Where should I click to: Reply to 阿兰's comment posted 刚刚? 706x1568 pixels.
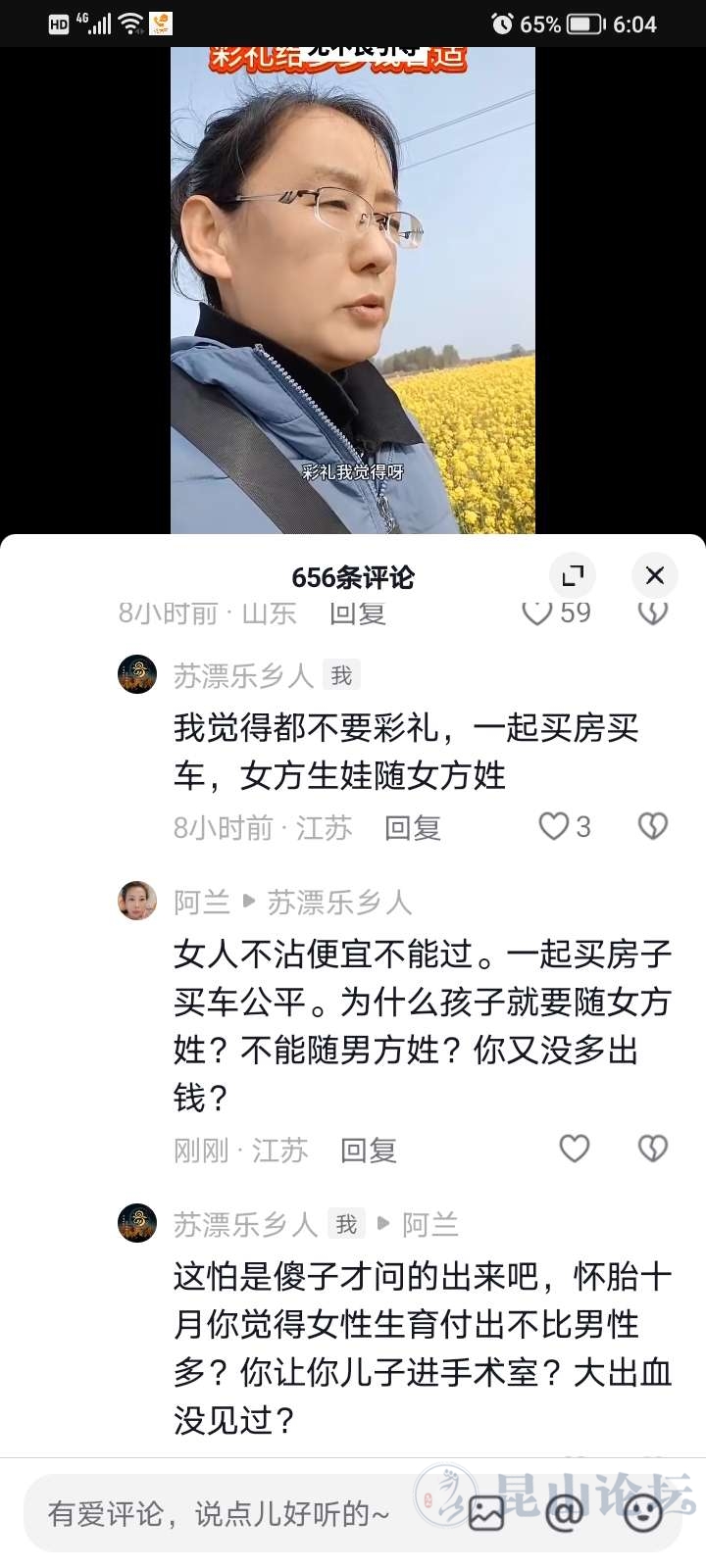tap(368, 1151)
